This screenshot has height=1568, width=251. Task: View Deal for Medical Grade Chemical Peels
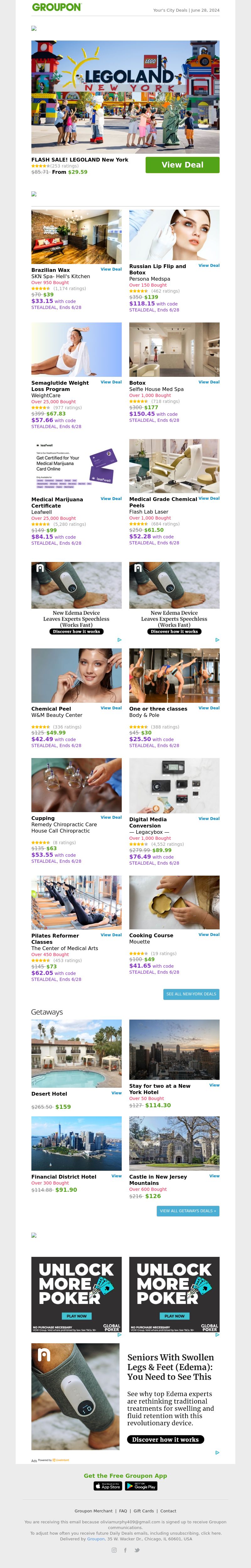point(208,498)
